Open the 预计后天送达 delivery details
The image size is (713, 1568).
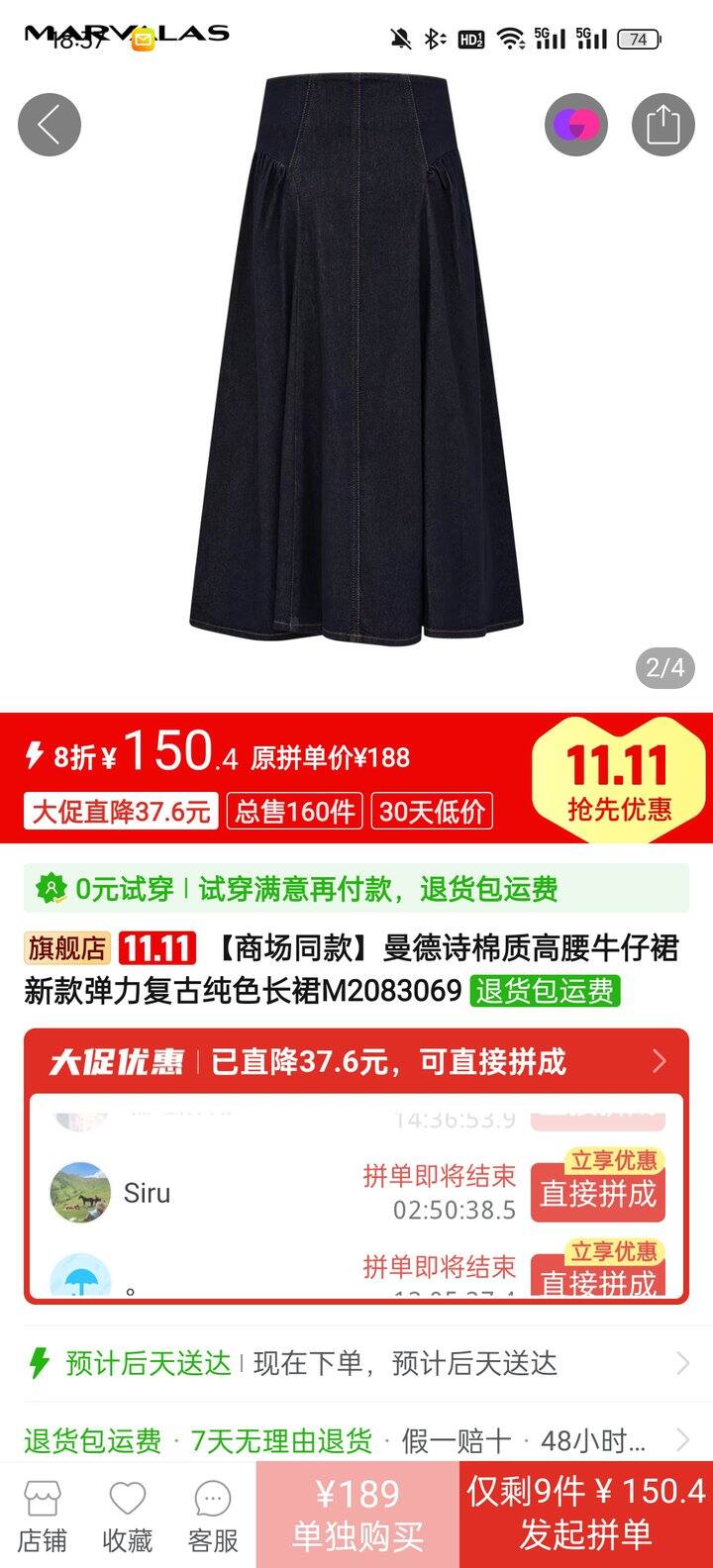point(356,1363)
